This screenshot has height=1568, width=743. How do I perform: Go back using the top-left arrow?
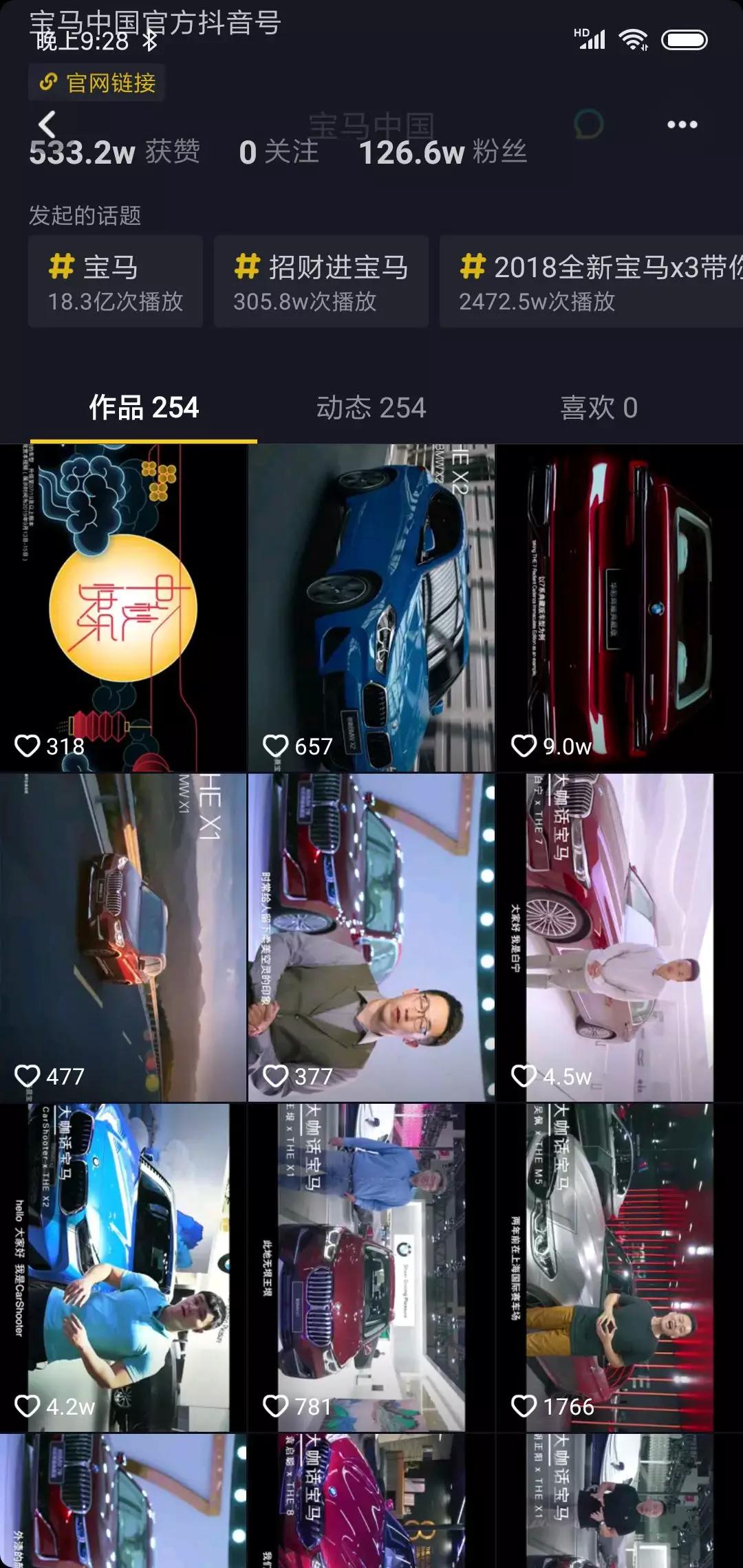[47, 124]
